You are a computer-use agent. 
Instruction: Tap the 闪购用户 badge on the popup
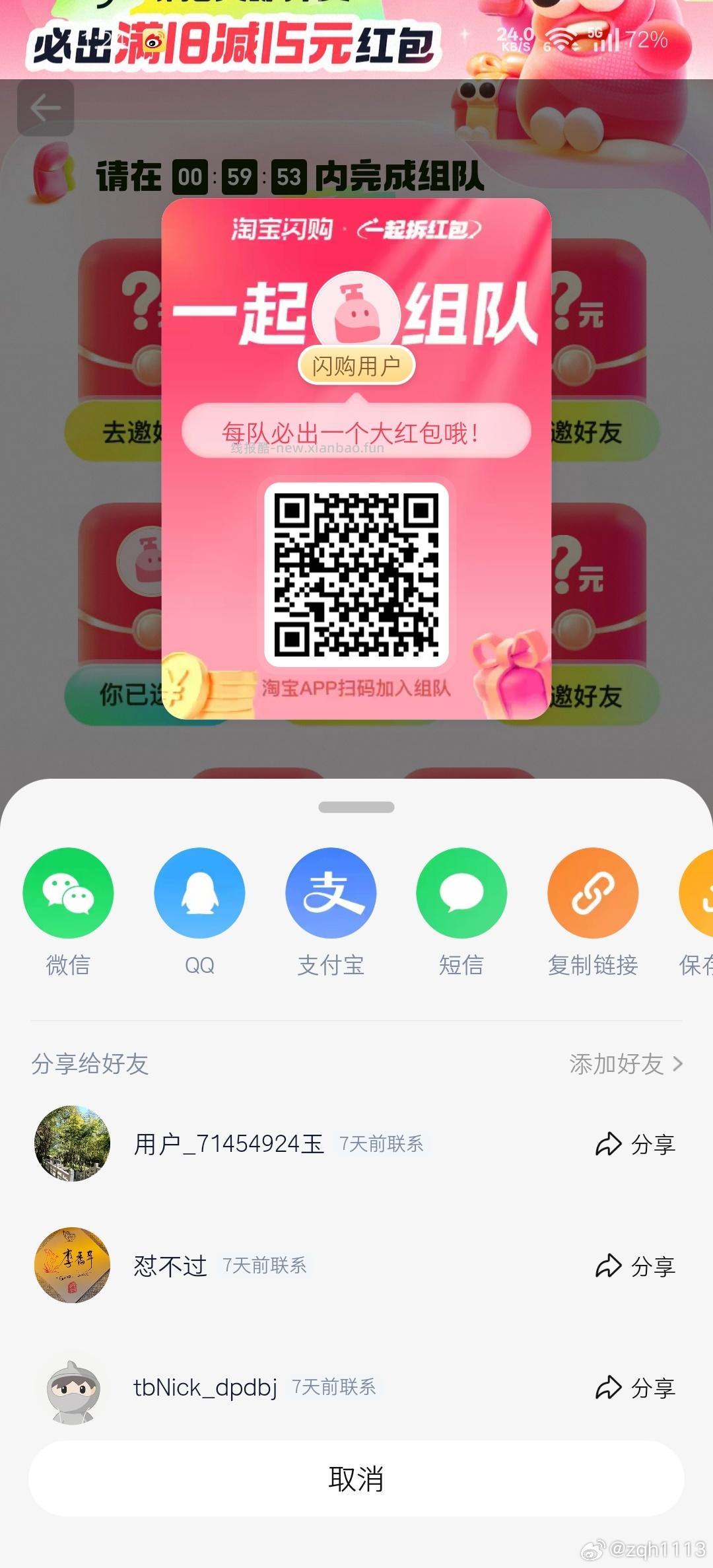point(356,365)
